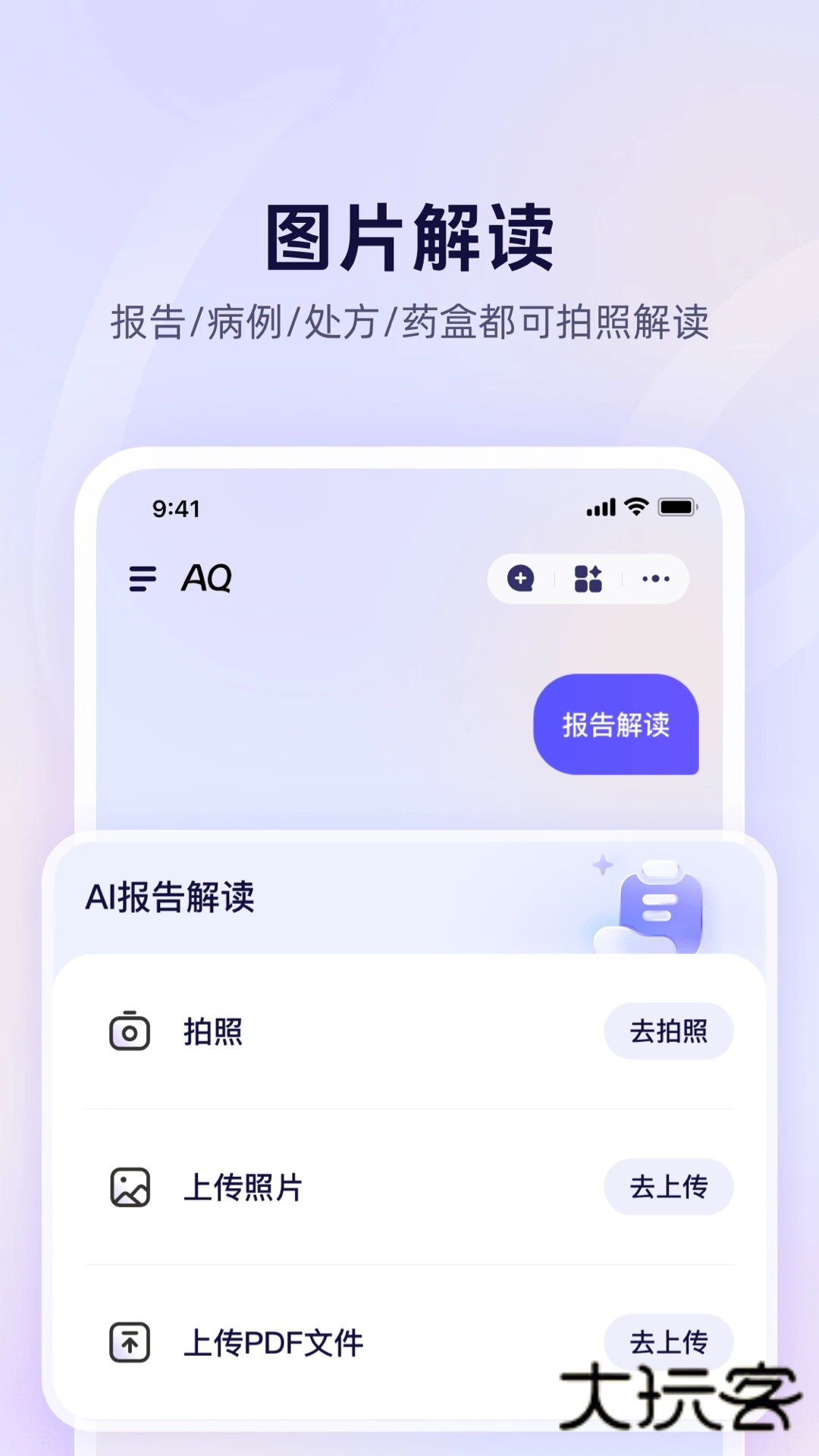Open the AI apps grid icon

click(588, 579)
